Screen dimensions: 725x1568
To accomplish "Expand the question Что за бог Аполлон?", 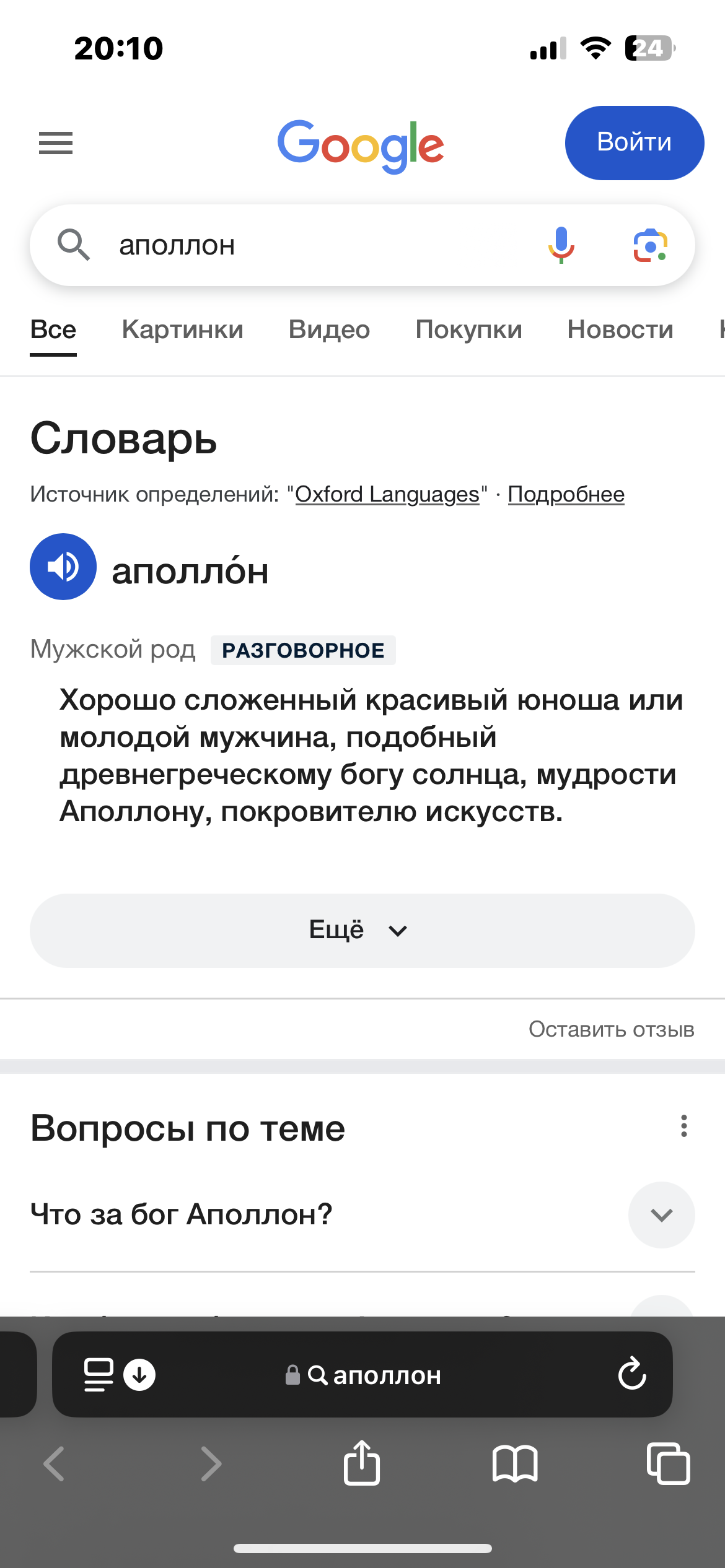I will pyautogui.click(x=362, y=1214).
